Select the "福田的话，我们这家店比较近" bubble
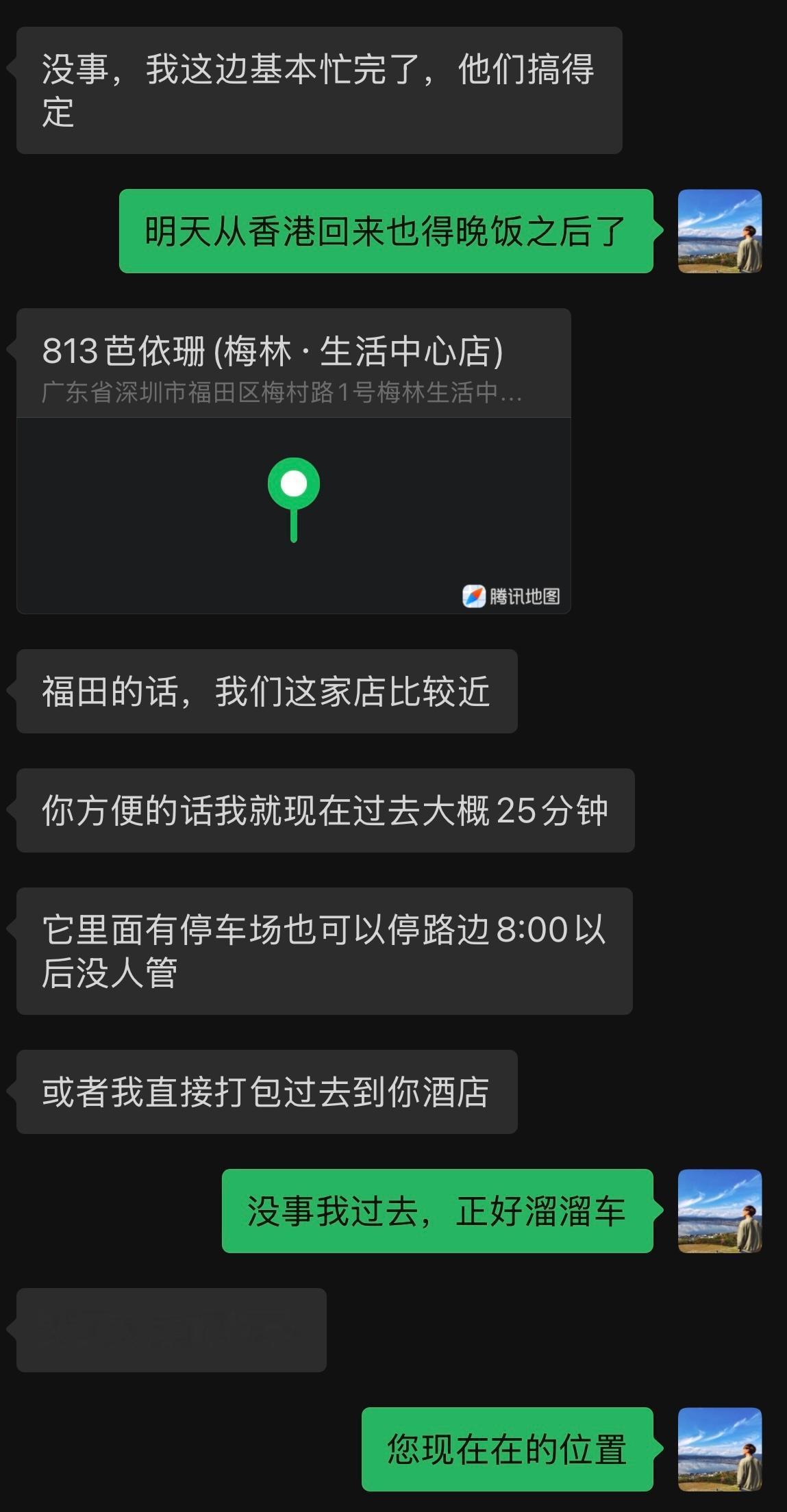Image resolution: width=787 pixels, height=1512 pixels. click(x=267, y=692)
